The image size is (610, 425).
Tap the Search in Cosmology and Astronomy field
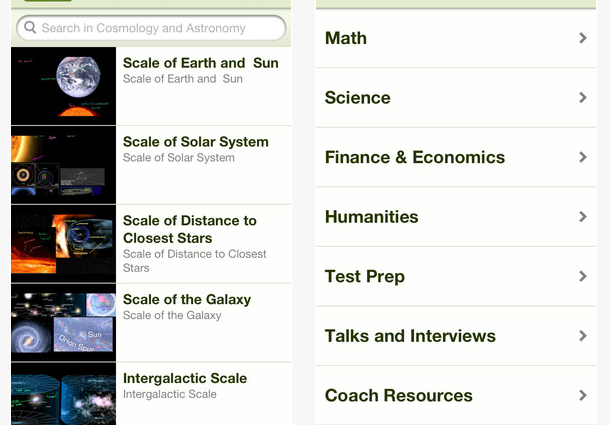point(152,28)
